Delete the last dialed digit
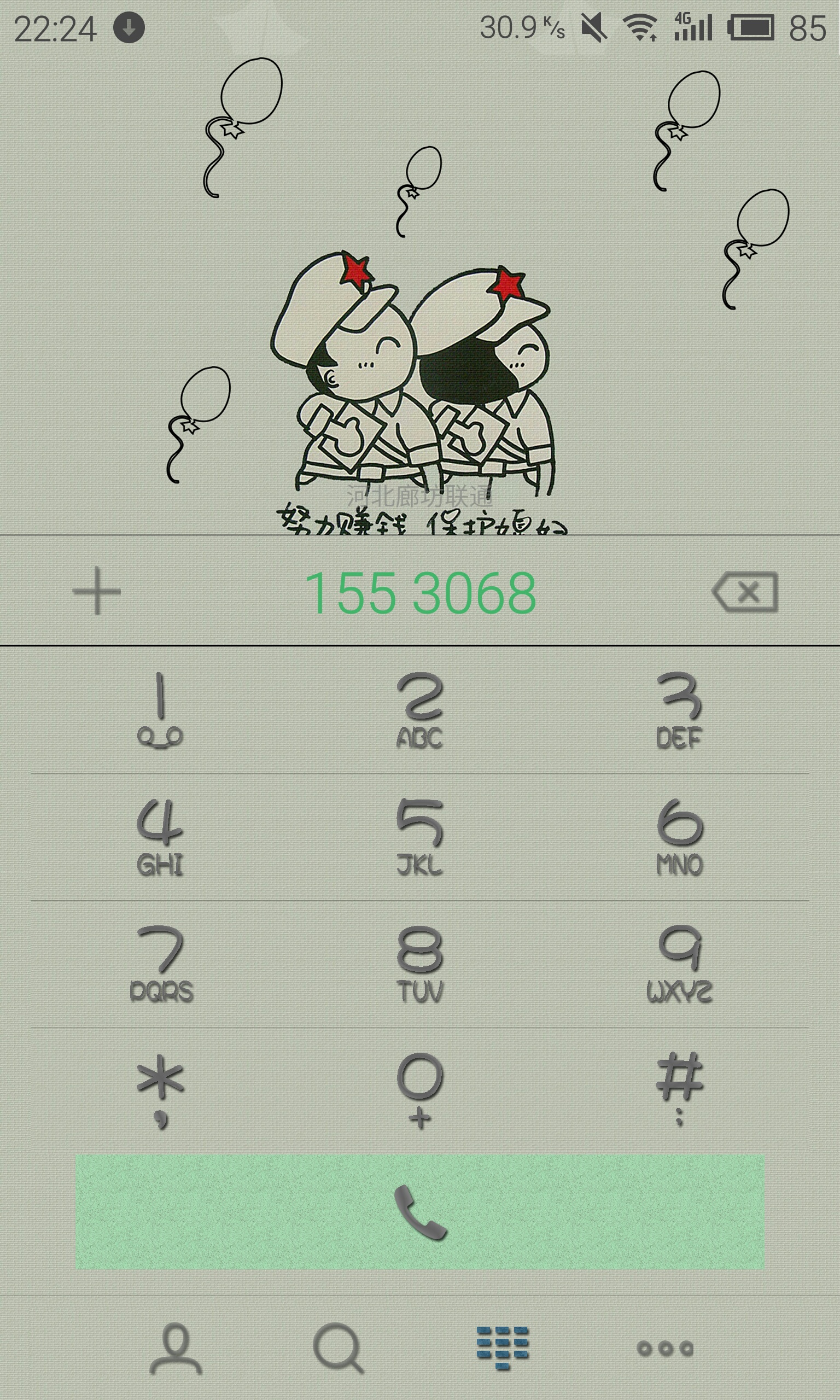The width and height of the screenshot is (840, 1400). click(x=745, y=592)
